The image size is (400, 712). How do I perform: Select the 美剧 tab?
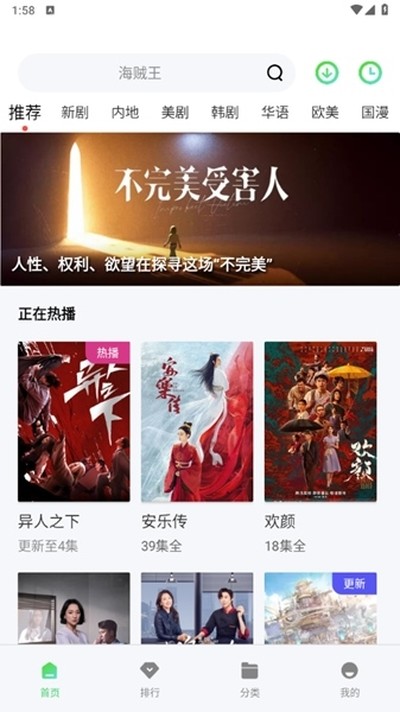(175, 112)
